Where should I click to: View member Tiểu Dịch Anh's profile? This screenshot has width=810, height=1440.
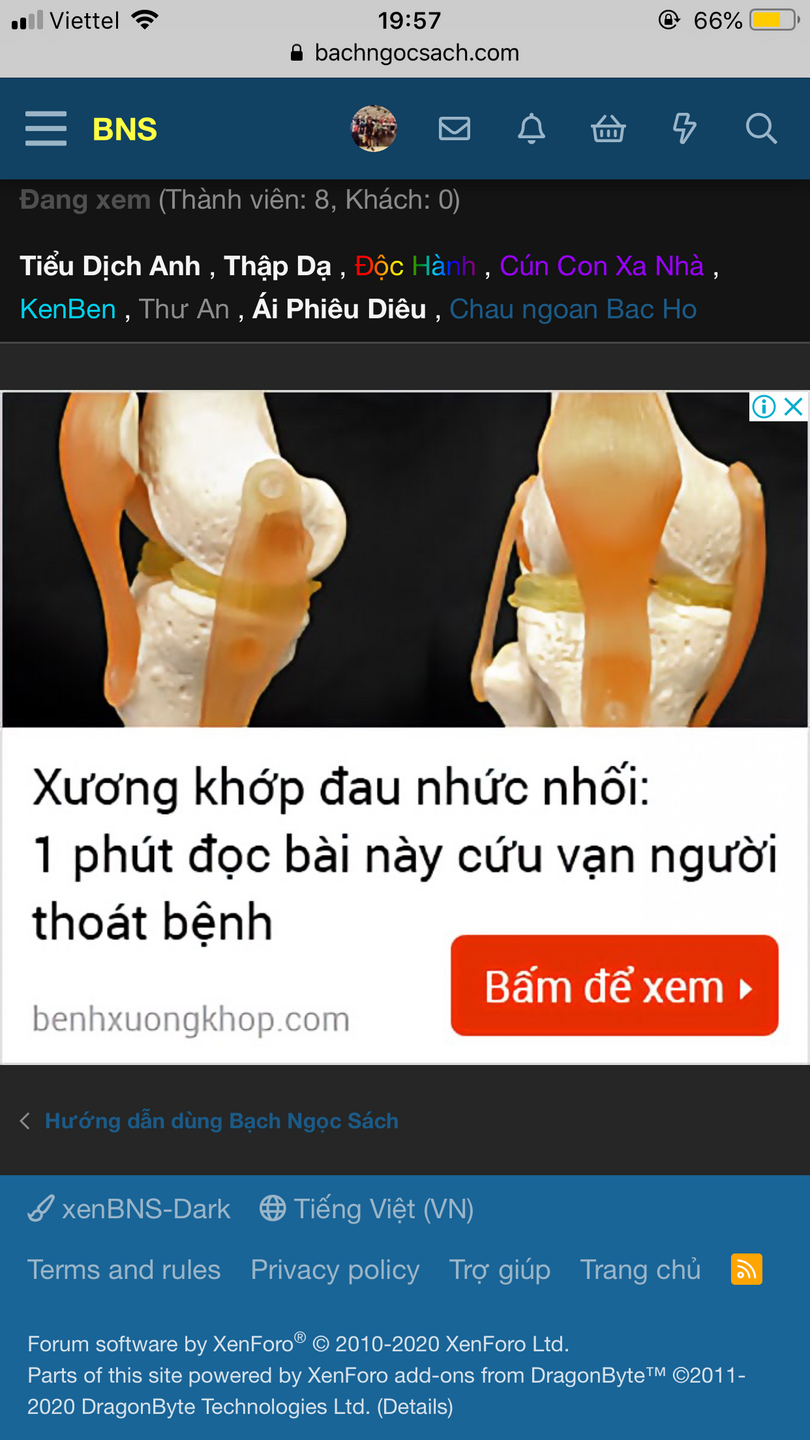pos(110,266)
